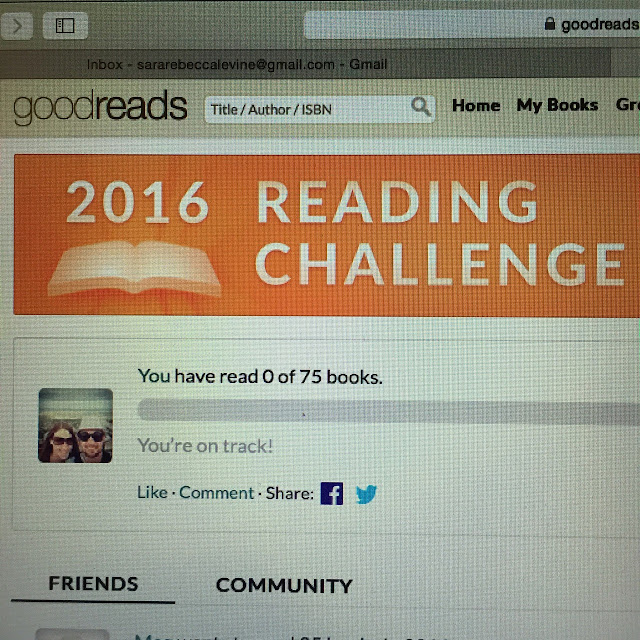Open the profile photo thumbnail
The height and width of the screenshot is (640, 640).
[75, 425]
